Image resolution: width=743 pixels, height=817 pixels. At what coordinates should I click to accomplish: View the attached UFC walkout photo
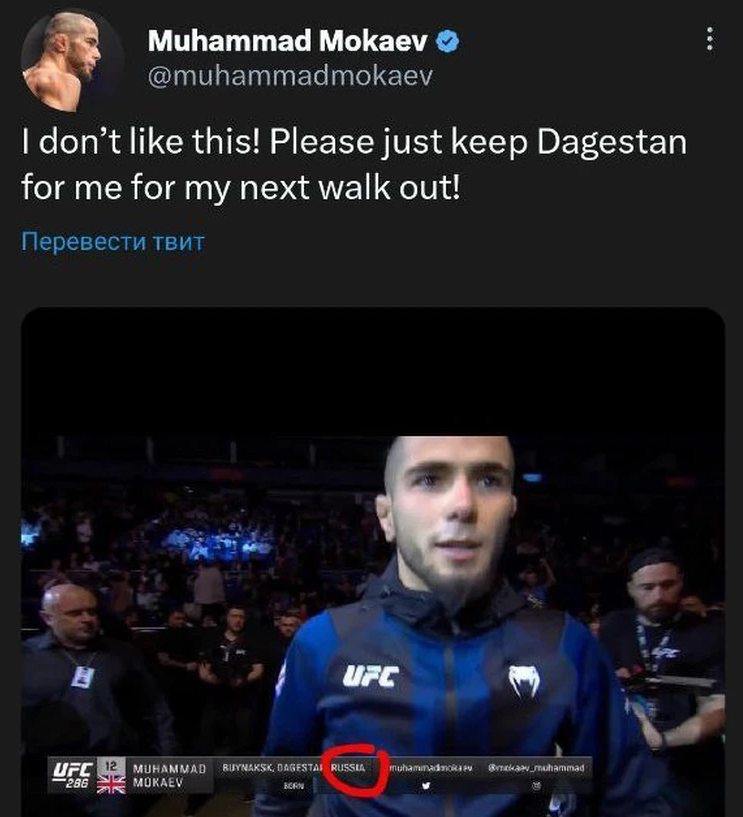pyautogui.click(x=372, y=560)
